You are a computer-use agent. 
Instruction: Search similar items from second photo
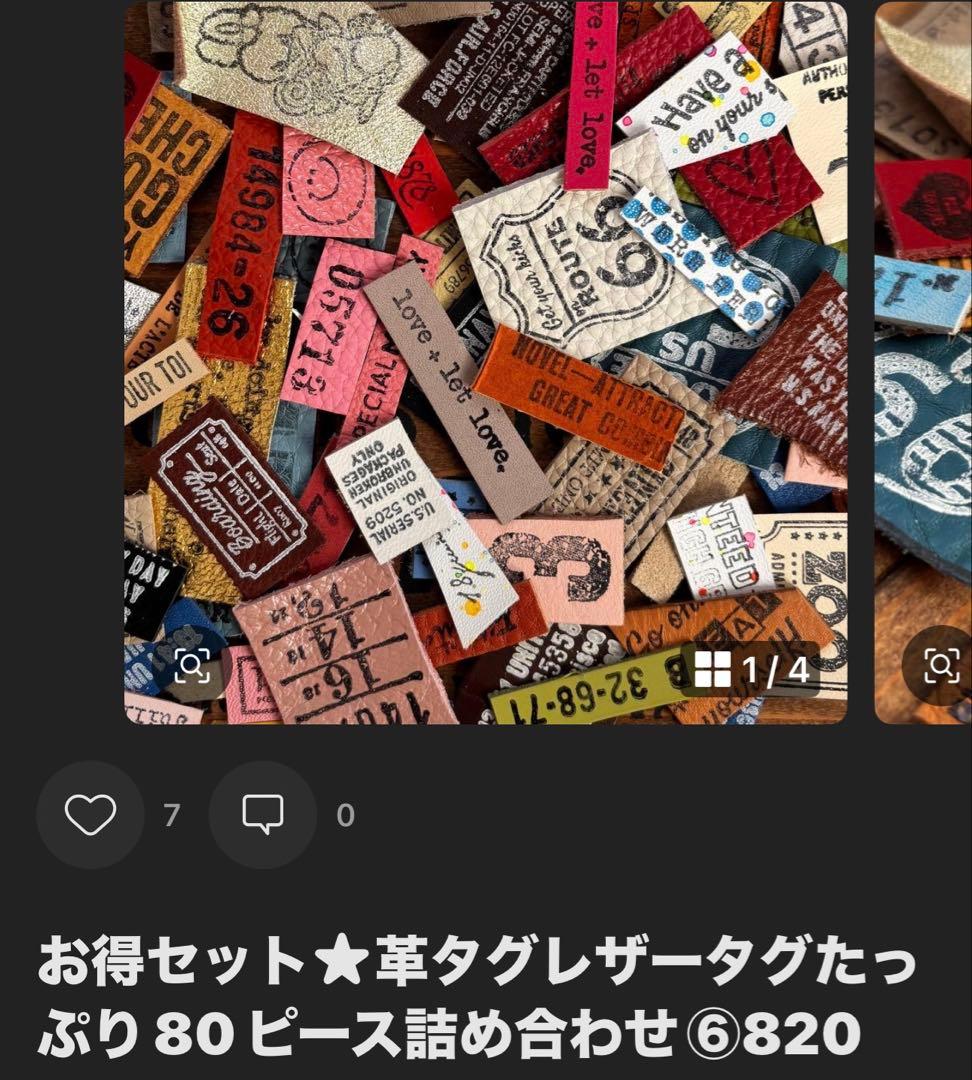pos(941,666)
